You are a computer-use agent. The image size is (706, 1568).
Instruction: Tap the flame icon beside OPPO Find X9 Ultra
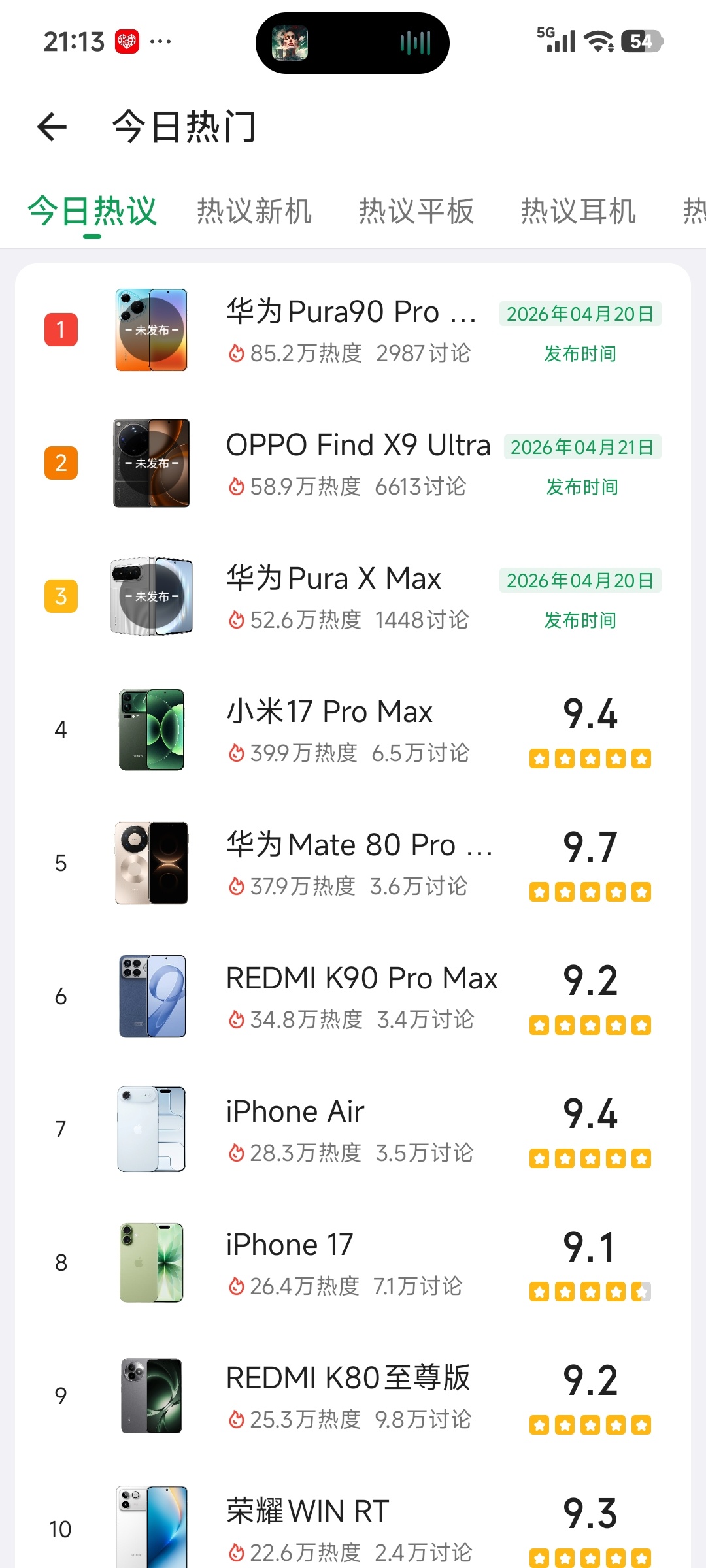(237, 486)
